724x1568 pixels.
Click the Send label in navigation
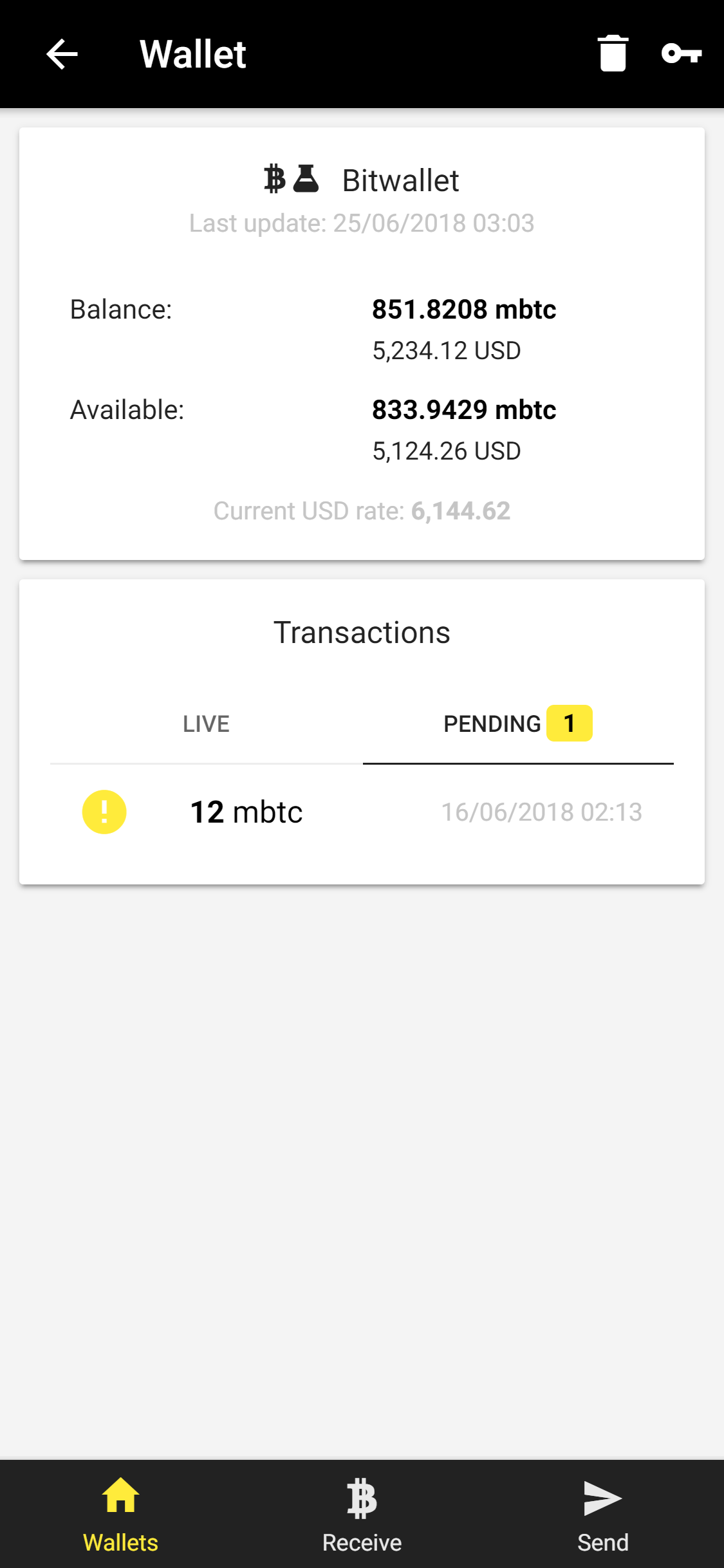(x=602, y=1542)
